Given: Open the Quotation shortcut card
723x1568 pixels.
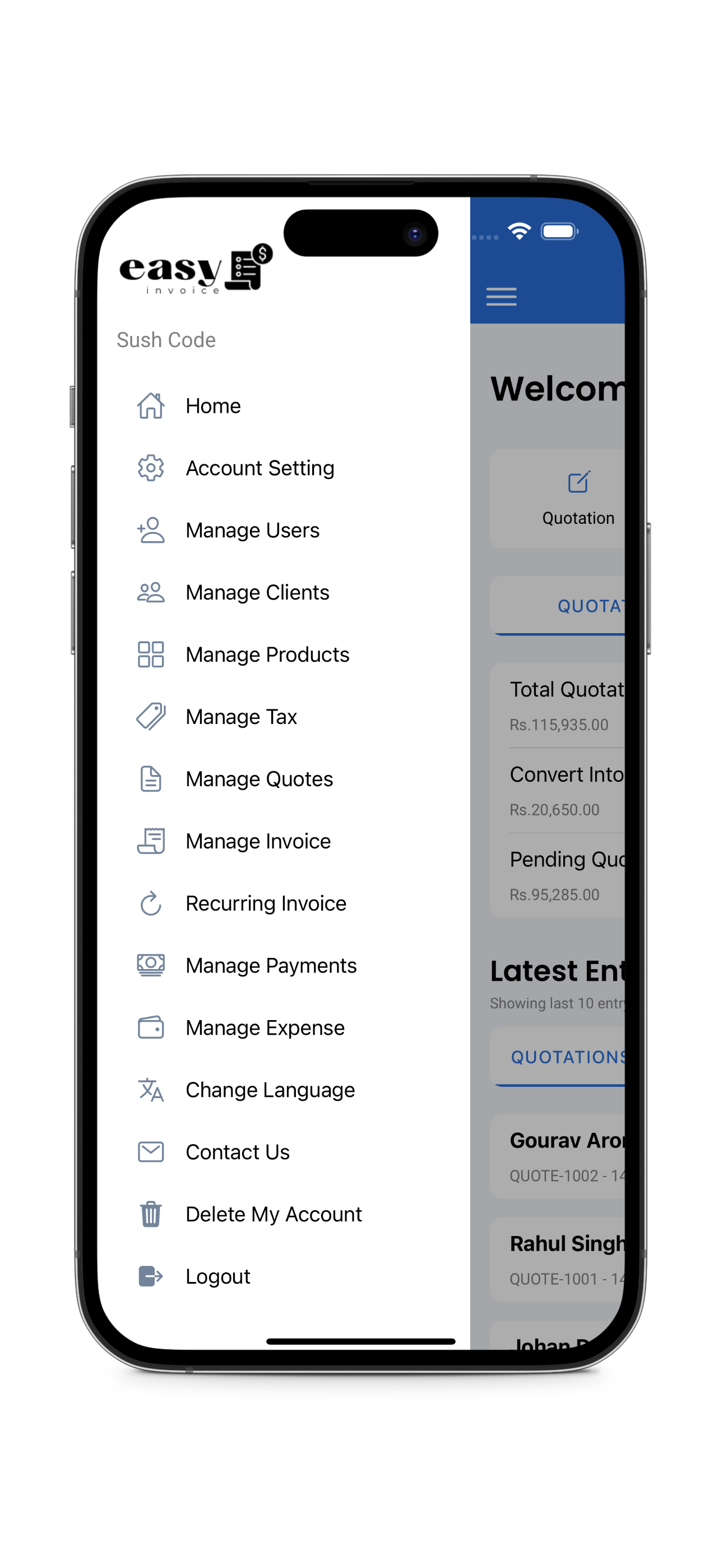Looking at the screenshot, I should (x=572, y=499).
